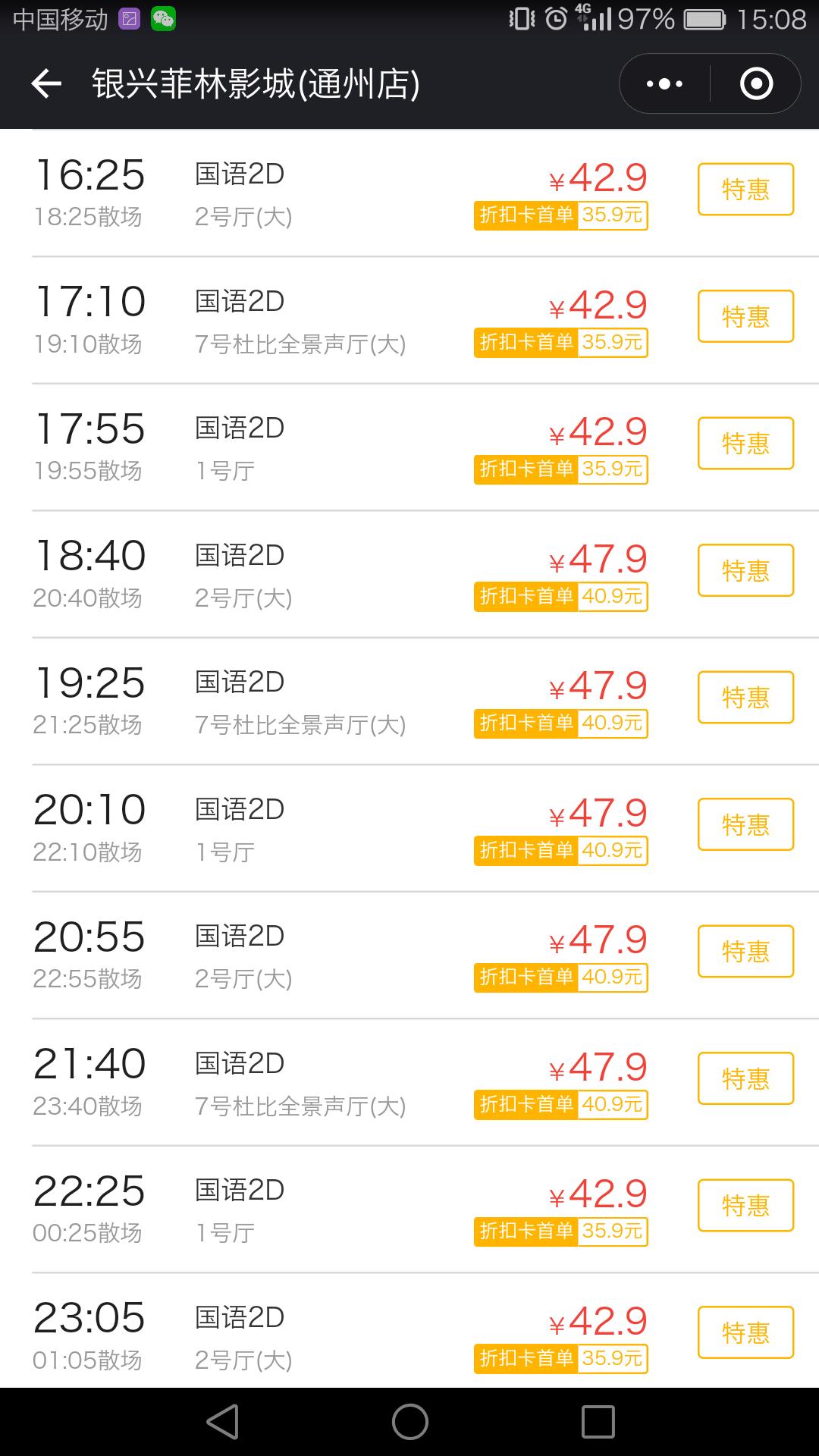Tap 特惠 for the 21:40 showtime
The height and width of the screenshot is (1456, 819).
(745, 1079)
